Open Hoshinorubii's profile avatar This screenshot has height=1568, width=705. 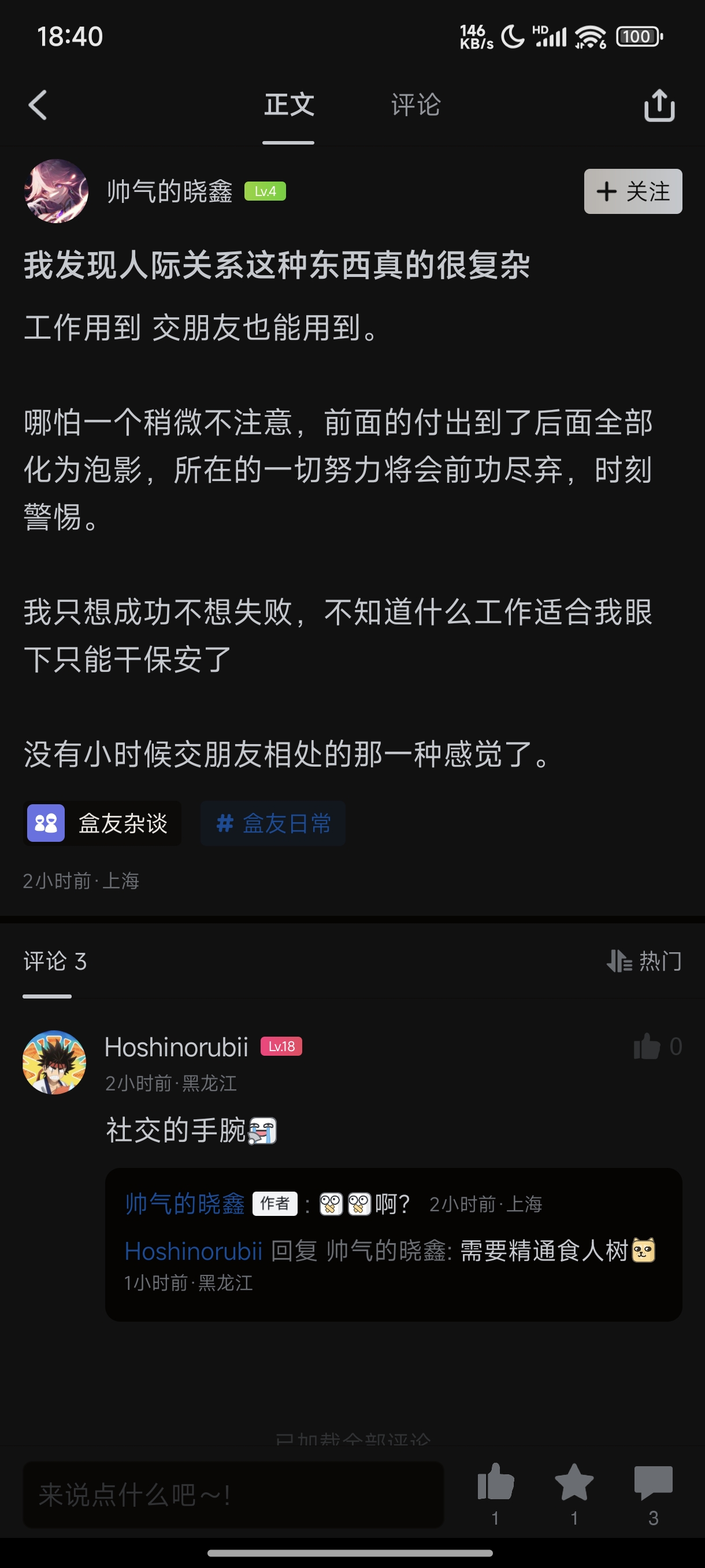pos(54,1062)
